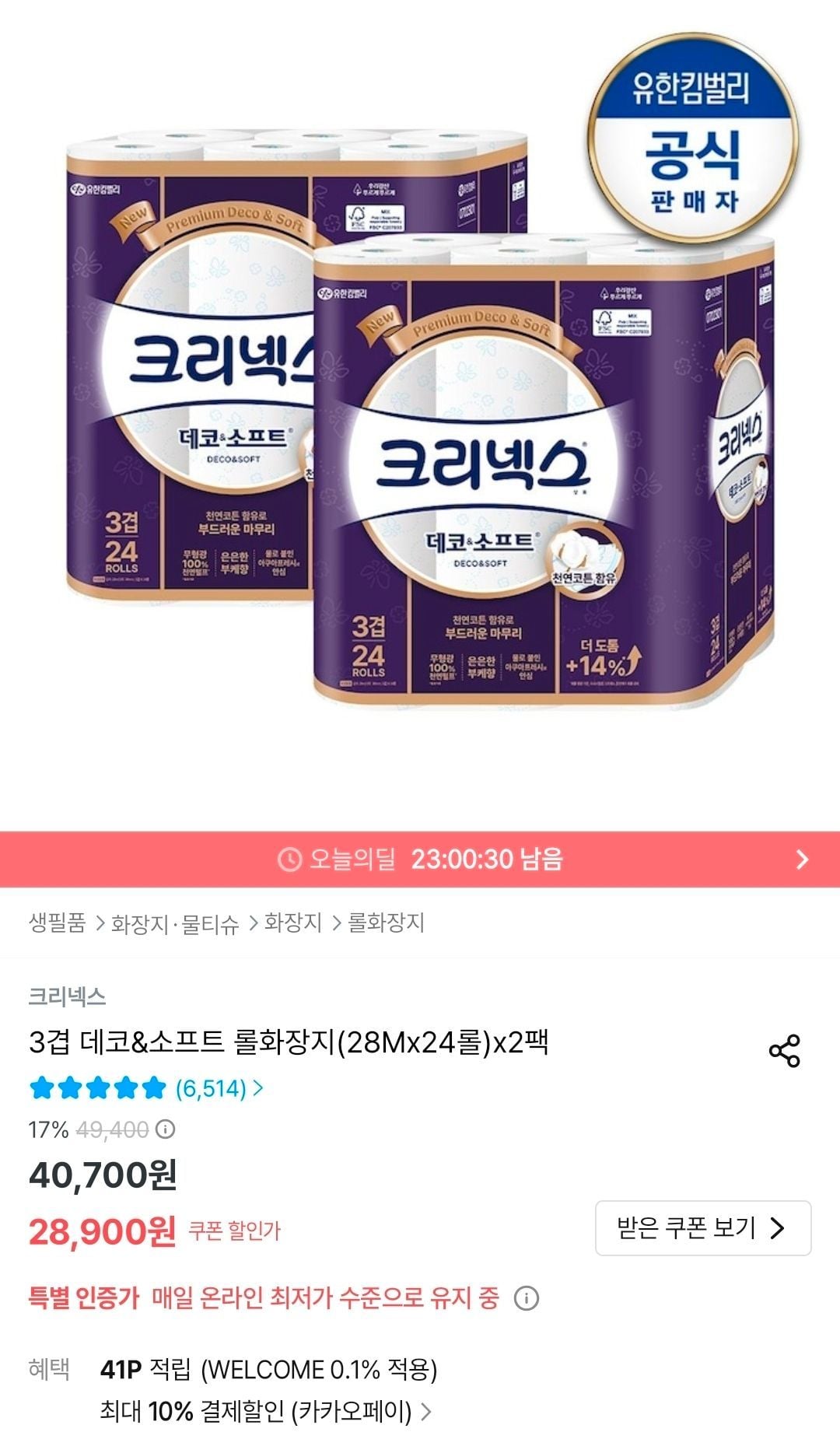Open 화장지·물티슈 breadcrumb category
This screenshot has height=1446, width=840.
pos(175,923)
